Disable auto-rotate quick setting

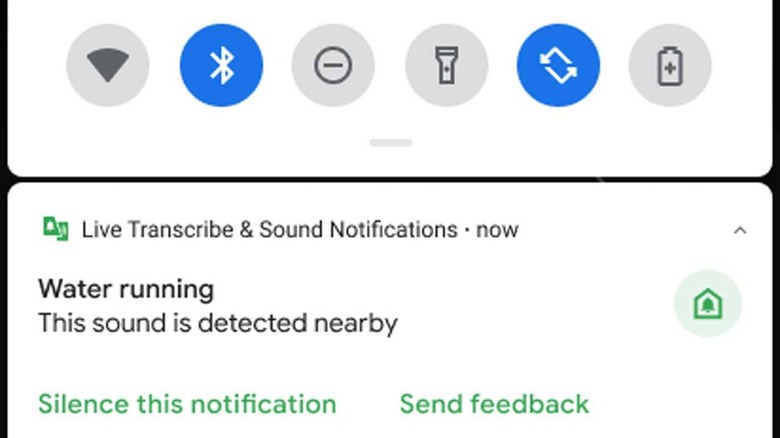tap(558, 66)
